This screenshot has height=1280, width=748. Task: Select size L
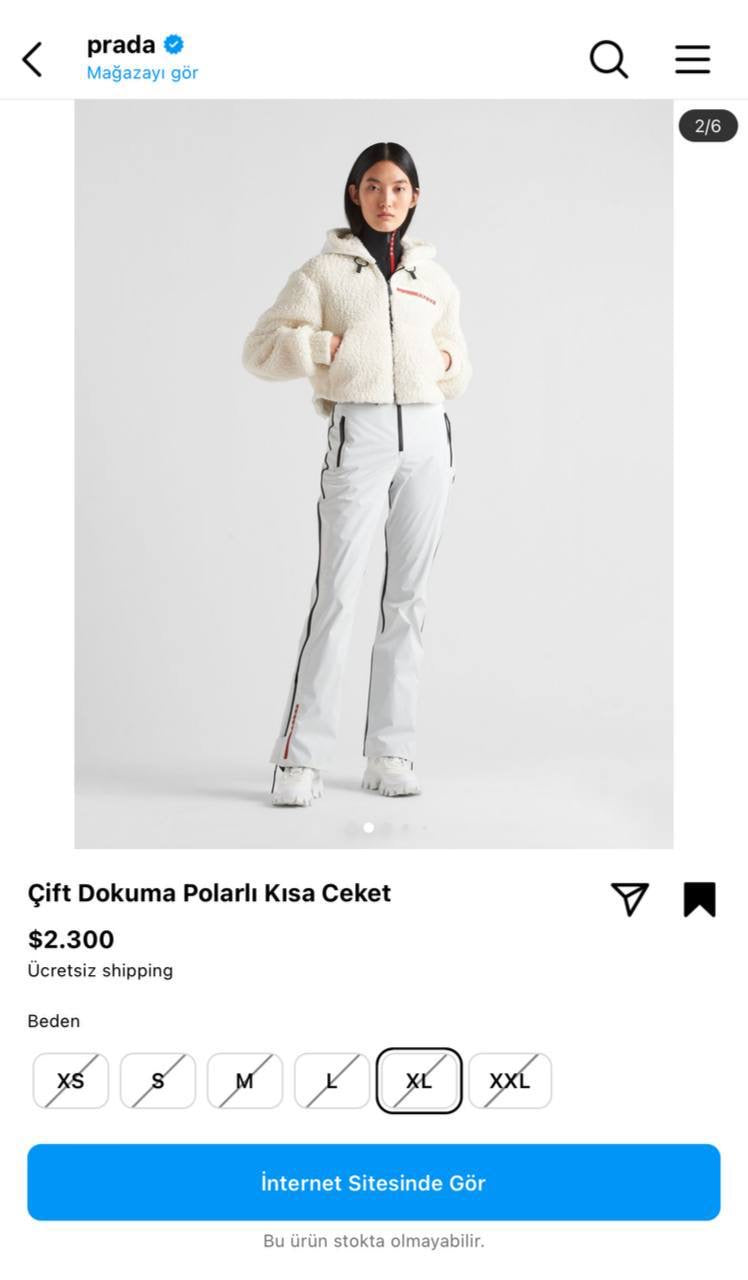click(x=332, y=1081)
